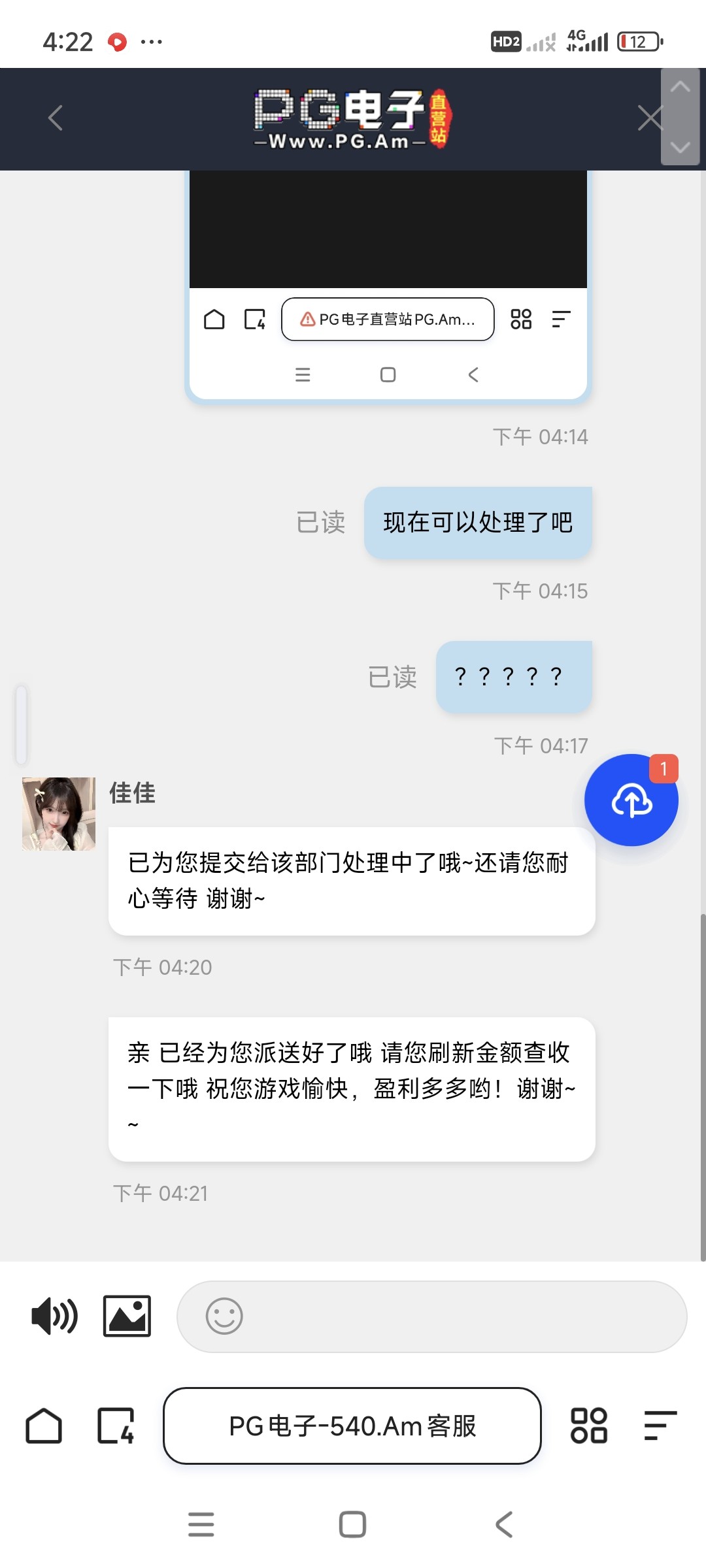Open the browser four-squares grid menu

point(588,1426)
